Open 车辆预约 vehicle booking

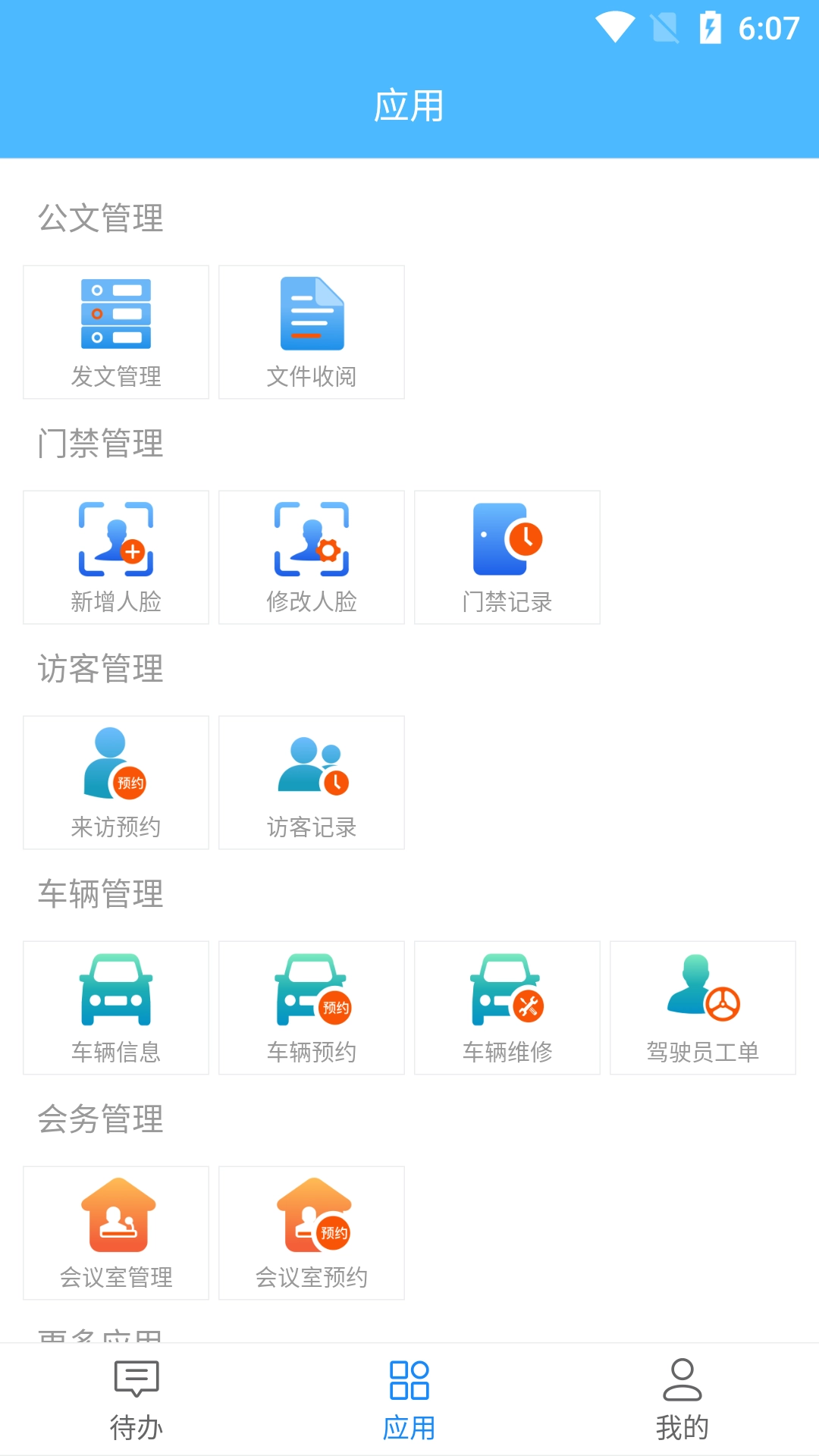pos(311,1007)
